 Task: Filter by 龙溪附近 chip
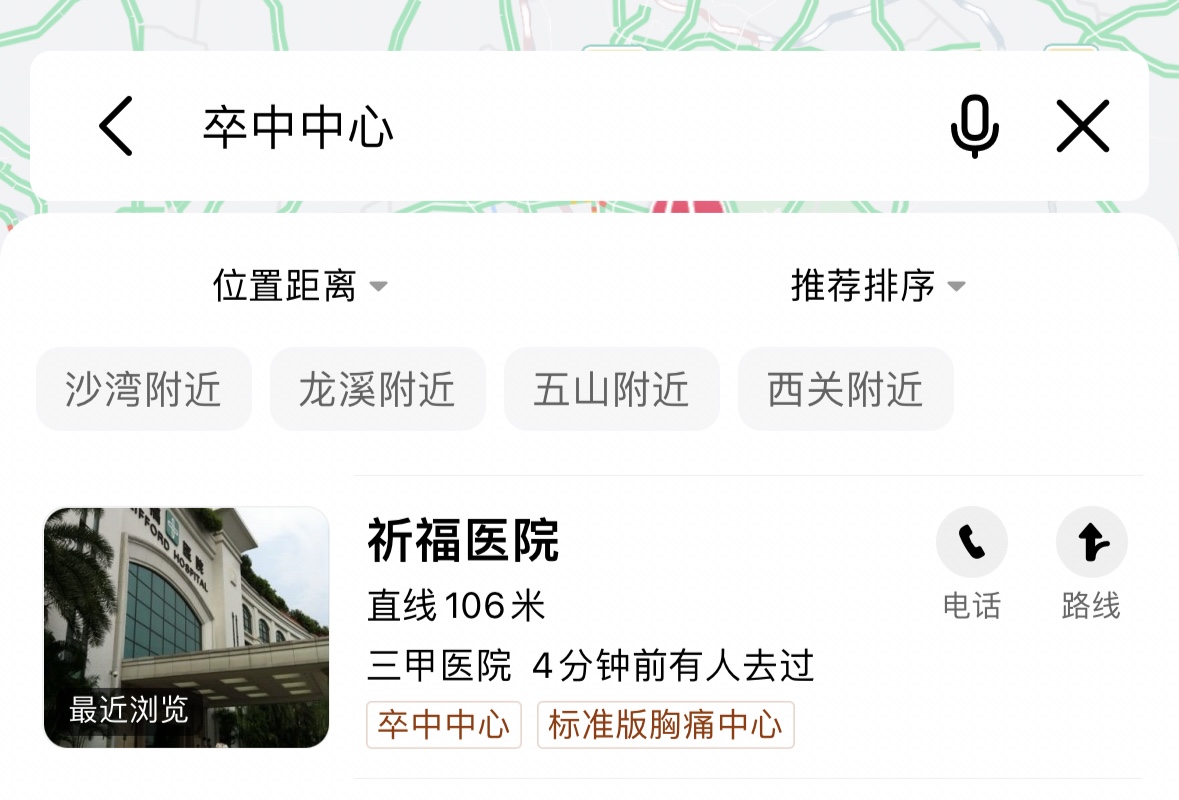(377, 389)
